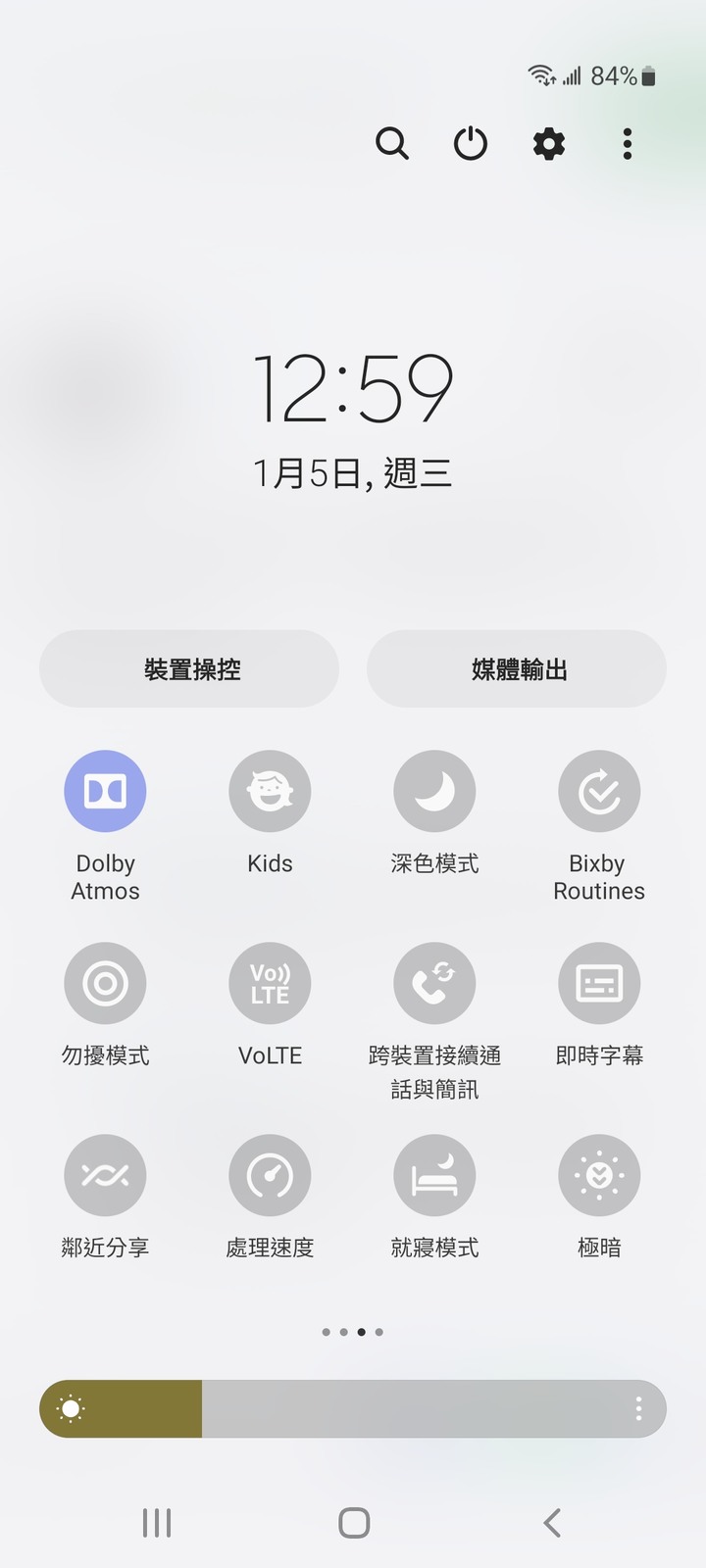Toggle 勿擾模式 do not disturb

click(105, 983)
